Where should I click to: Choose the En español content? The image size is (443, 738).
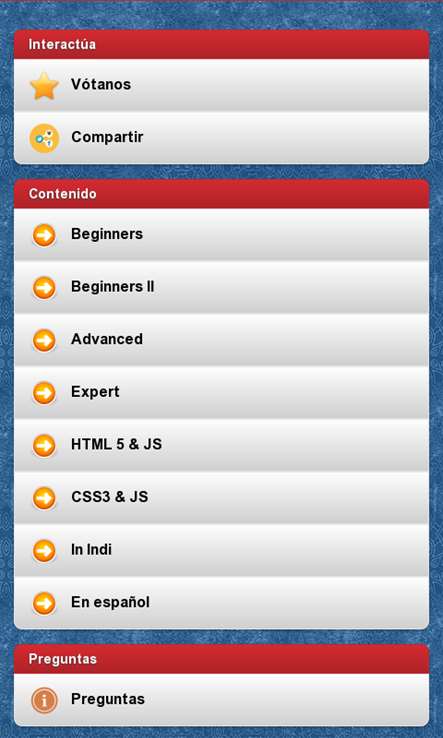pyautogui.click(x=221, y=603)
